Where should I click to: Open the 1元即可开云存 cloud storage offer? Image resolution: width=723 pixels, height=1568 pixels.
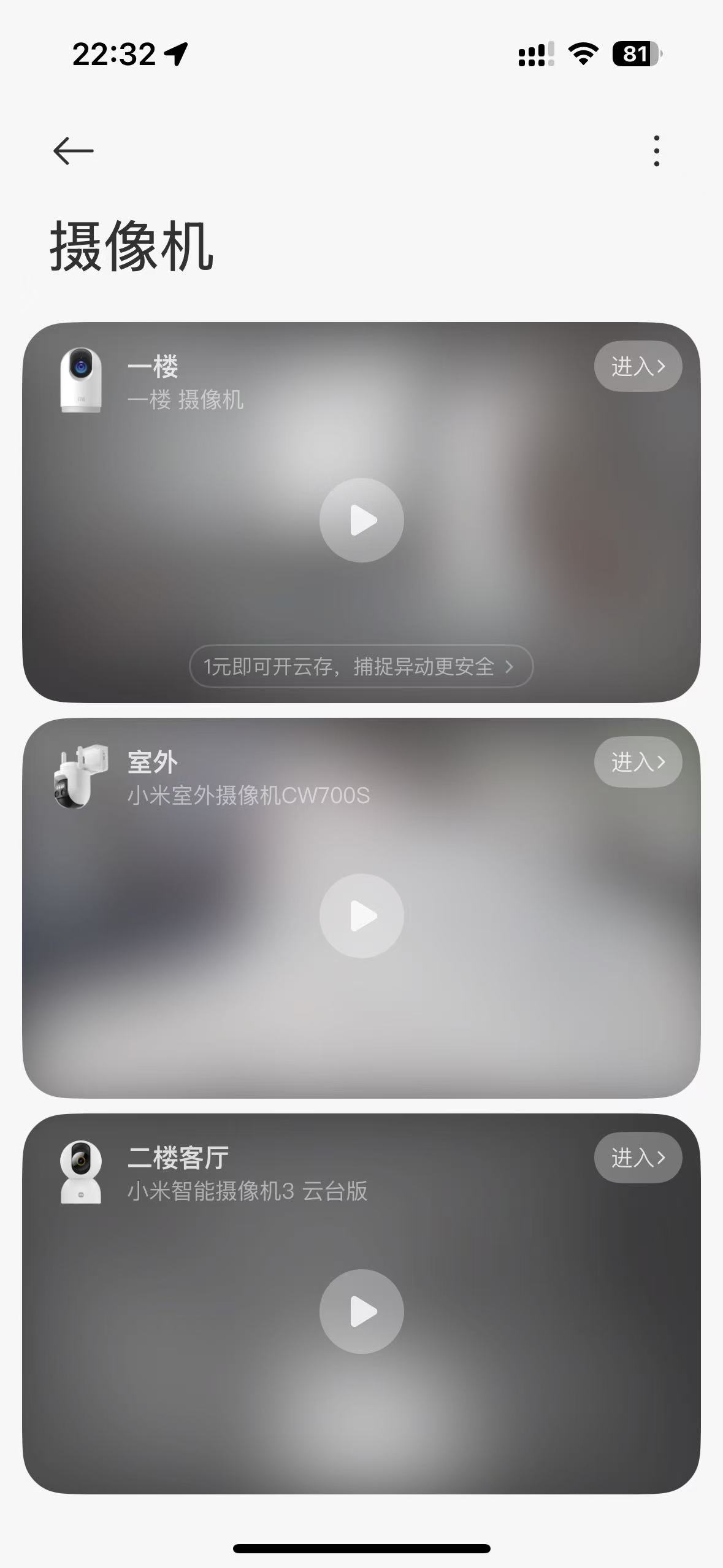click(x=361, y=666)
